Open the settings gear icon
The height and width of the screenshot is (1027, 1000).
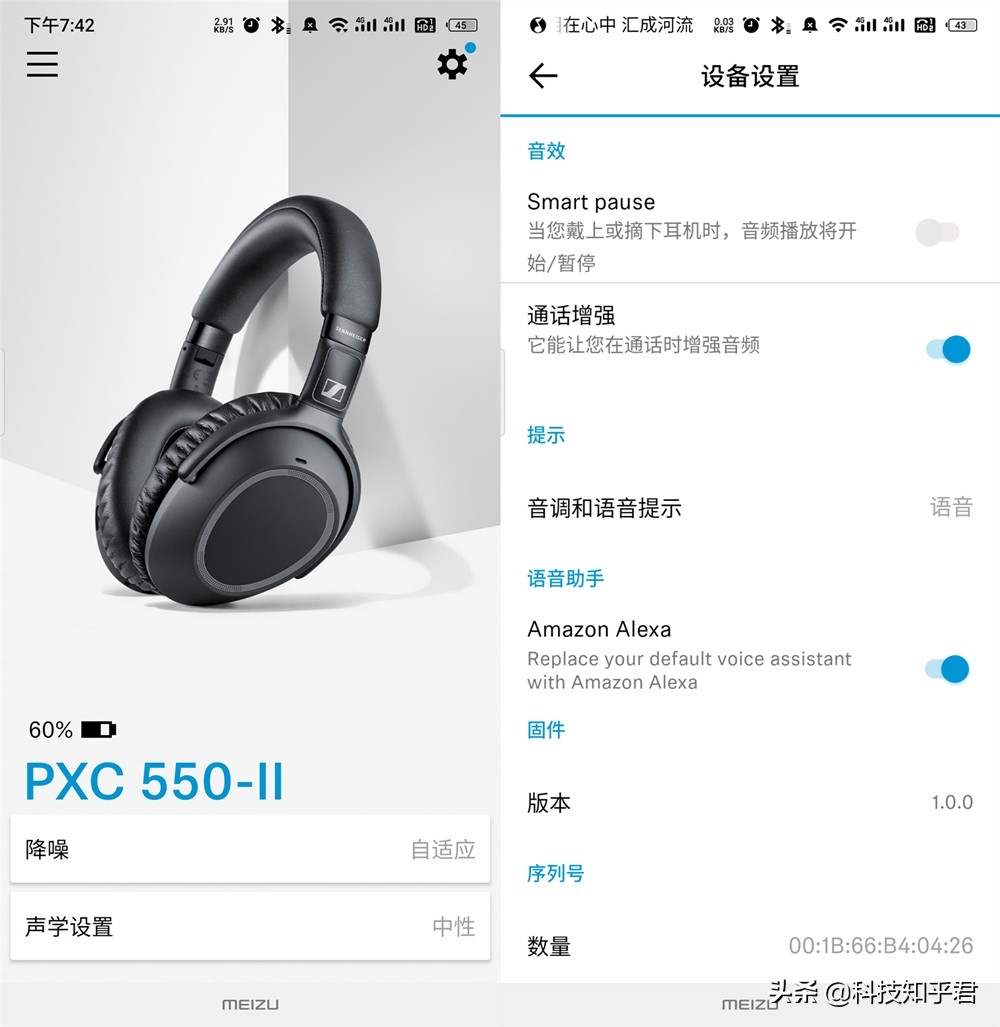click(x=453, y=63)
